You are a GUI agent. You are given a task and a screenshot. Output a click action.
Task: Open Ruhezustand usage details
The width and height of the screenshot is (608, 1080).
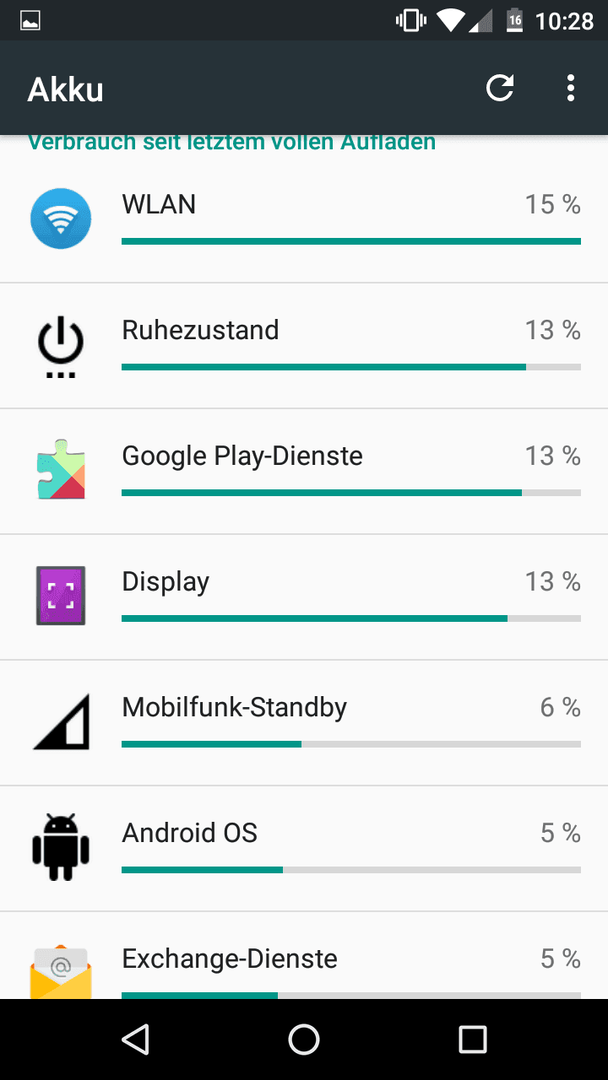tap(304, 345)
